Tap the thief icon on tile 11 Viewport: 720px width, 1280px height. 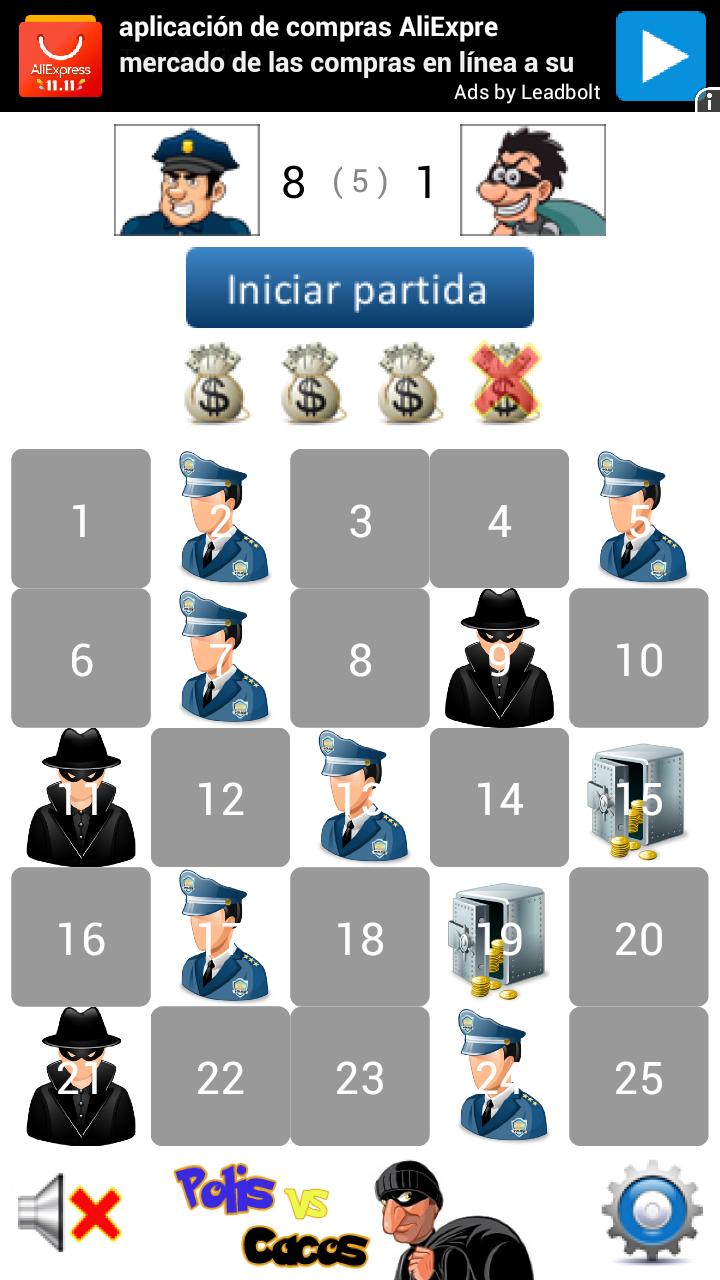pyautogui.click(x=80, y=798)
